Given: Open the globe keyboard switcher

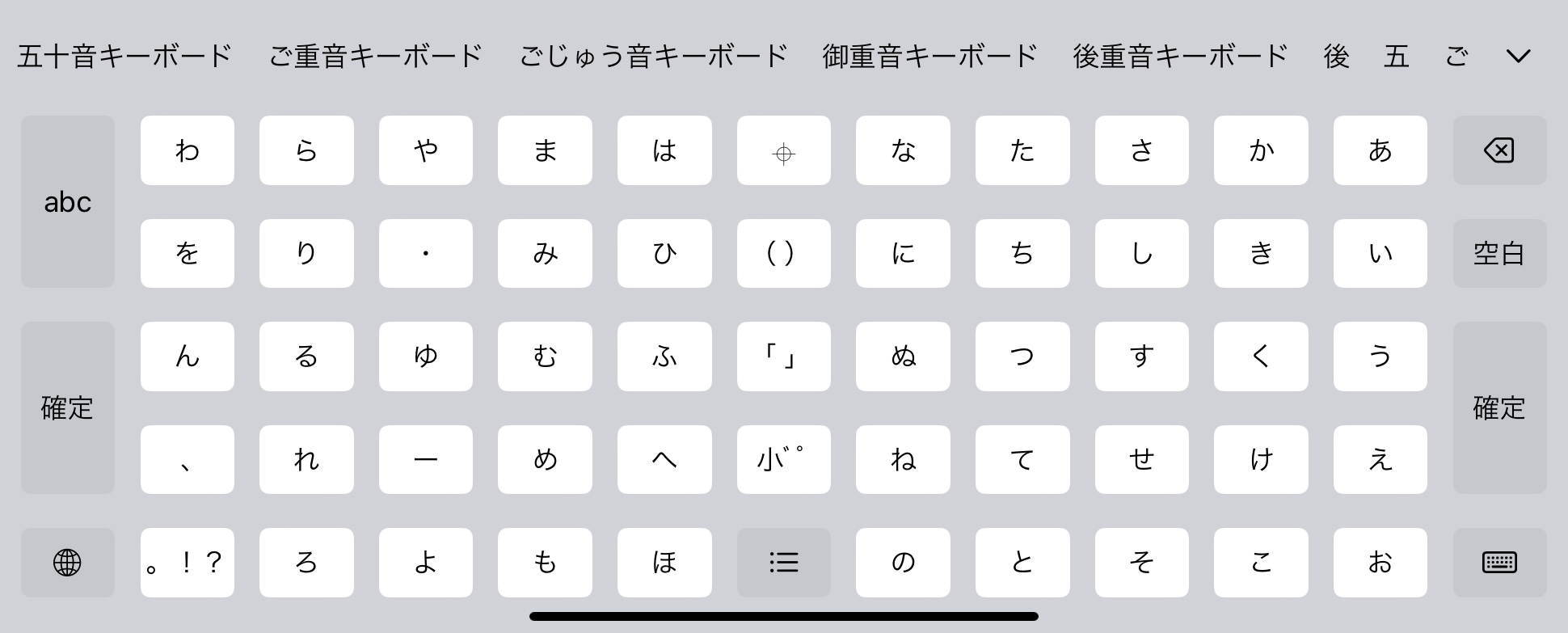Looking at the screenshot, I should click(x=68, y=562).
